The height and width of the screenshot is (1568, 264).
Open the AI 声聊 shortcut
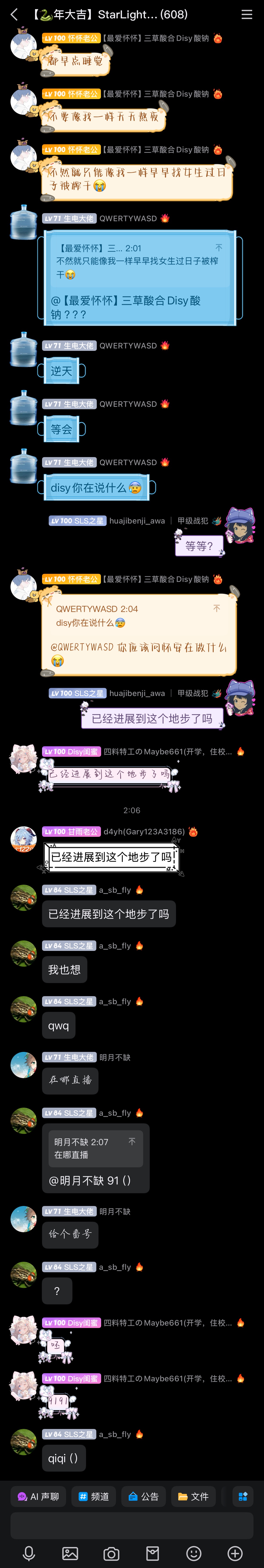pos(38,1496)
